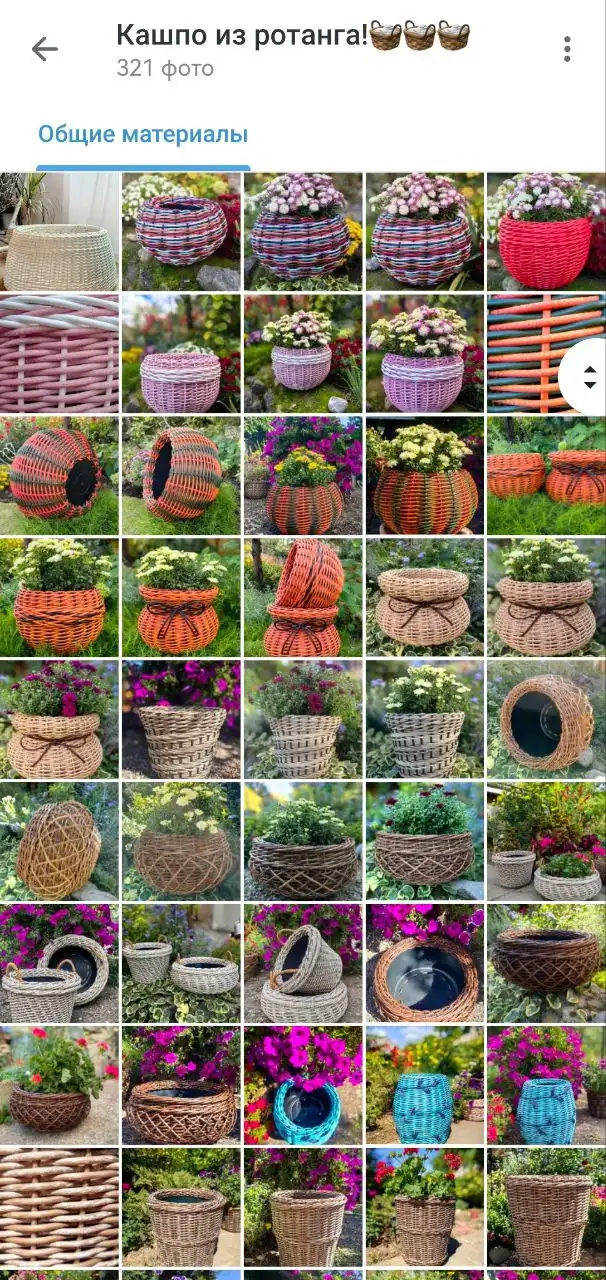This screenshot has height=1280, width=606.
Task: Open the three-dot overflow menu
Action: [x=567, y=49]
